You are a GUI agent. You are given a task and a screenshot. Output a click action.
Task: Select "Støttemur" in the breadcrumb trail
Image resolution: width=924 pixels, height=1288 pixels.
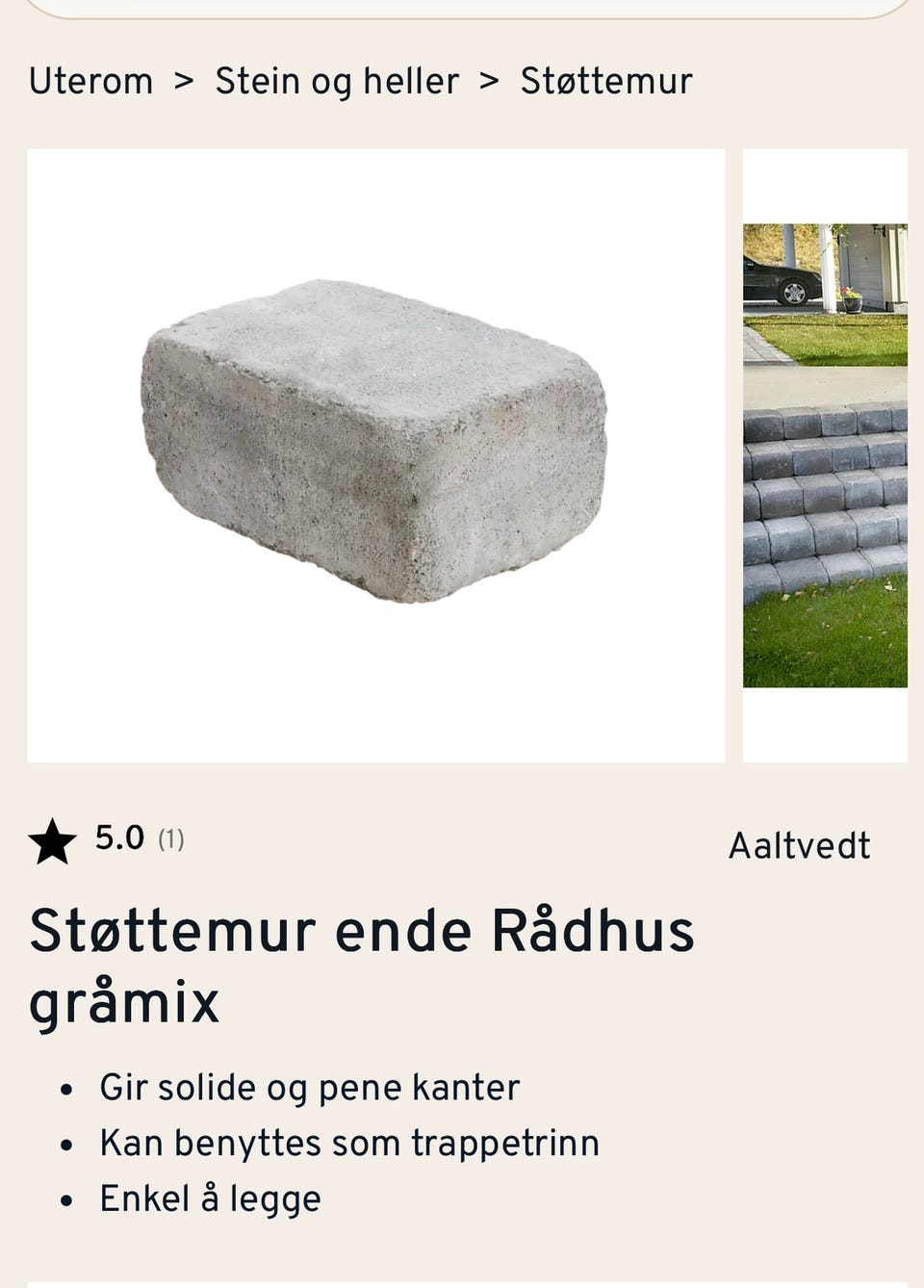pyautogui.click(x=604, y=81)
